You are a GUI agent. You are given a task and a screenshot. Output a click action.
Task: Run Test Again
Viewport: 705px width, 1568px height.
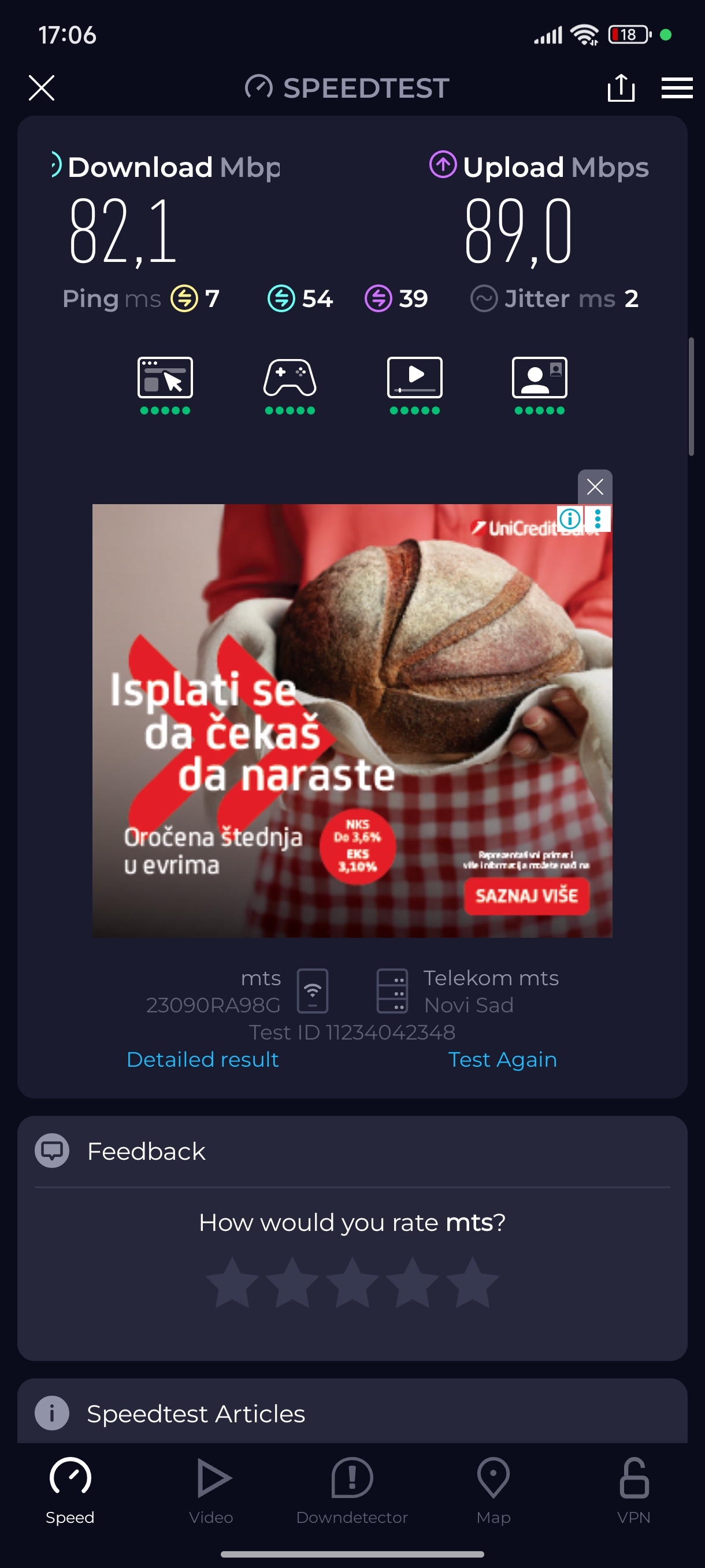tap(502, 1059)
